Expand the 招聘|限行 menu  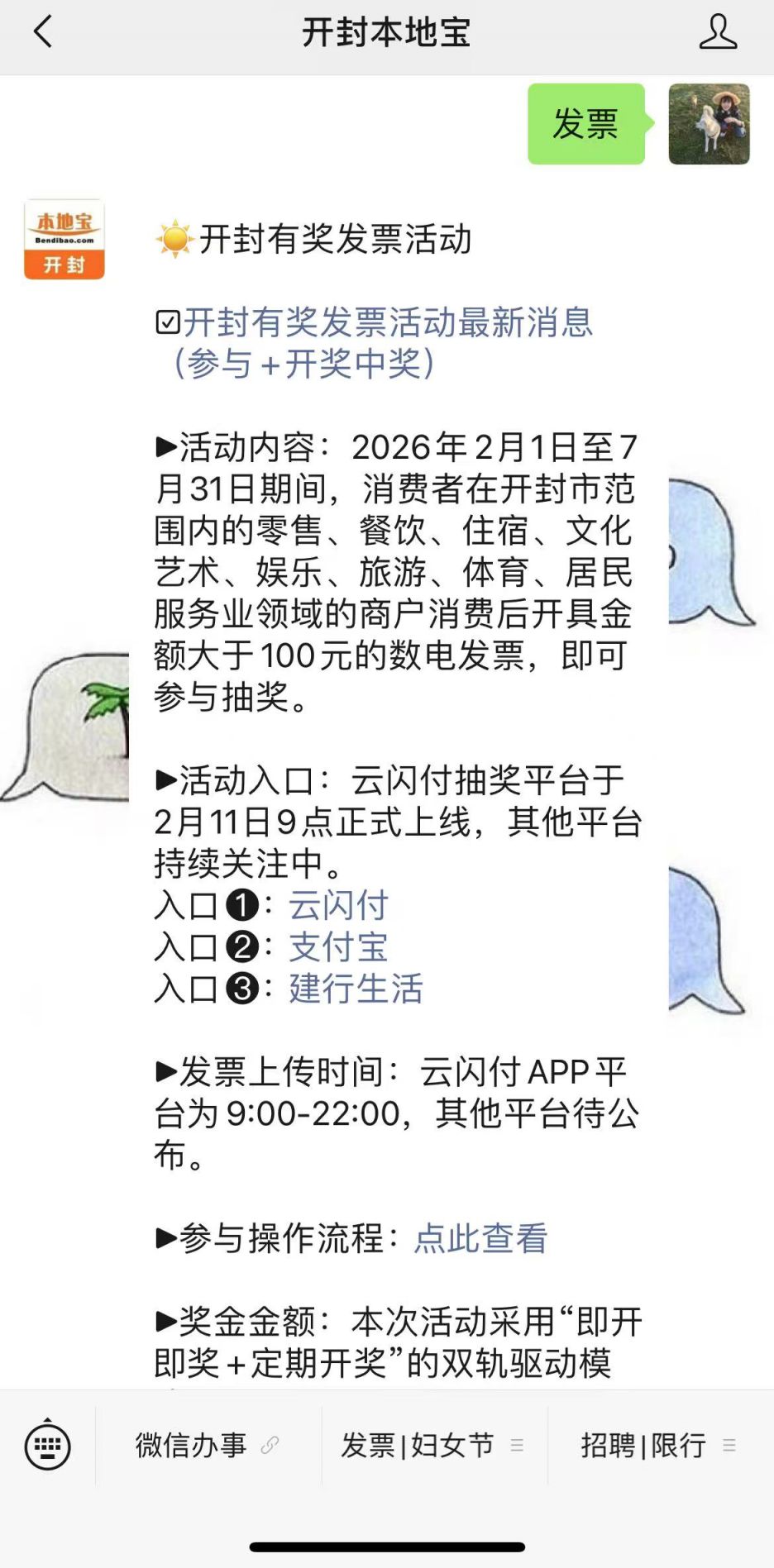658,1446
